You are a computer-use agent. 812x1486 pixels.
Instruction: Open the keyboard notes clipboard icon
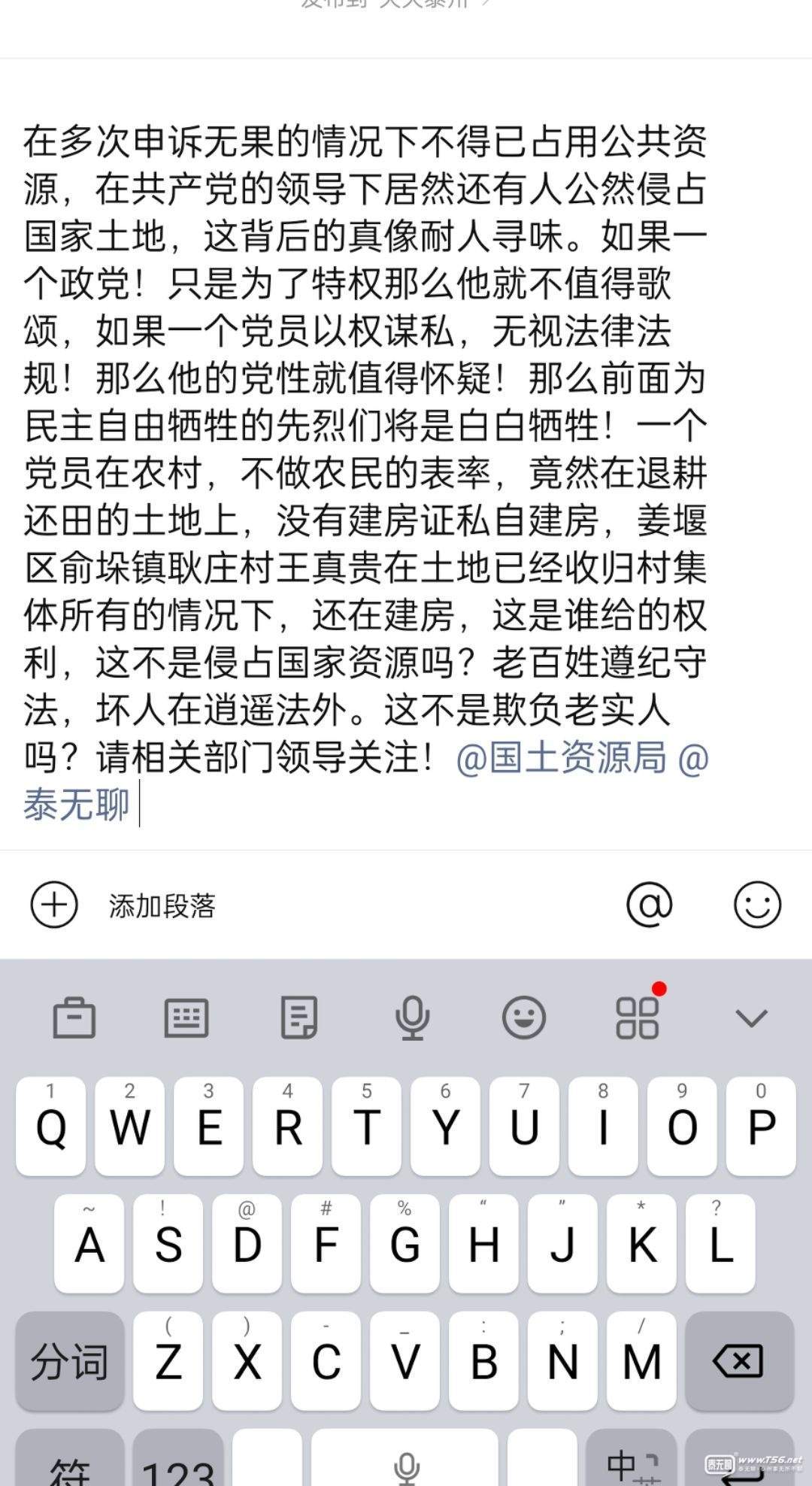pos(299,1018)
